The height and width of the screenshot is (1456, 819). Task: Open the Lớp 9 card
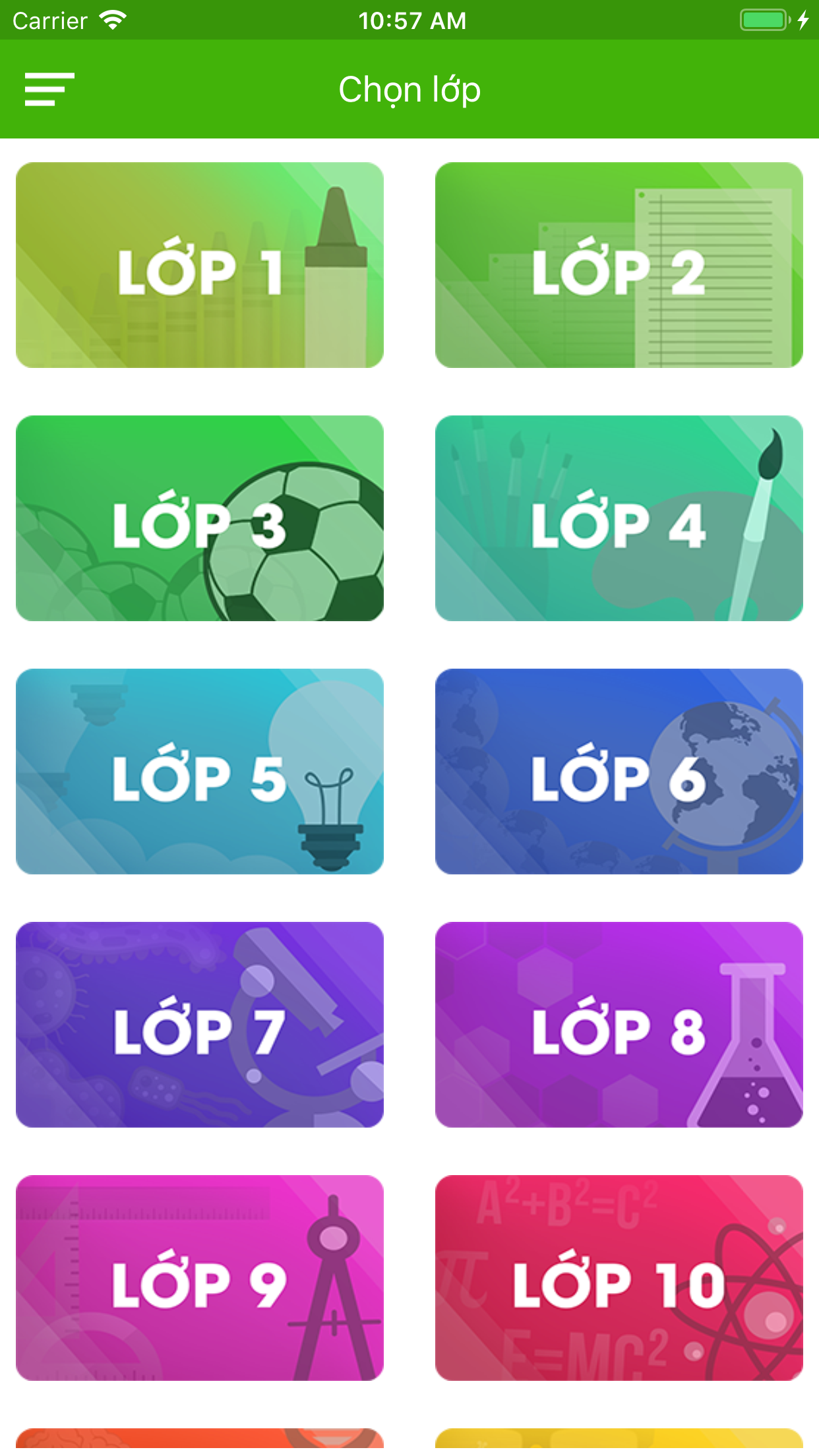point(200,1278)
